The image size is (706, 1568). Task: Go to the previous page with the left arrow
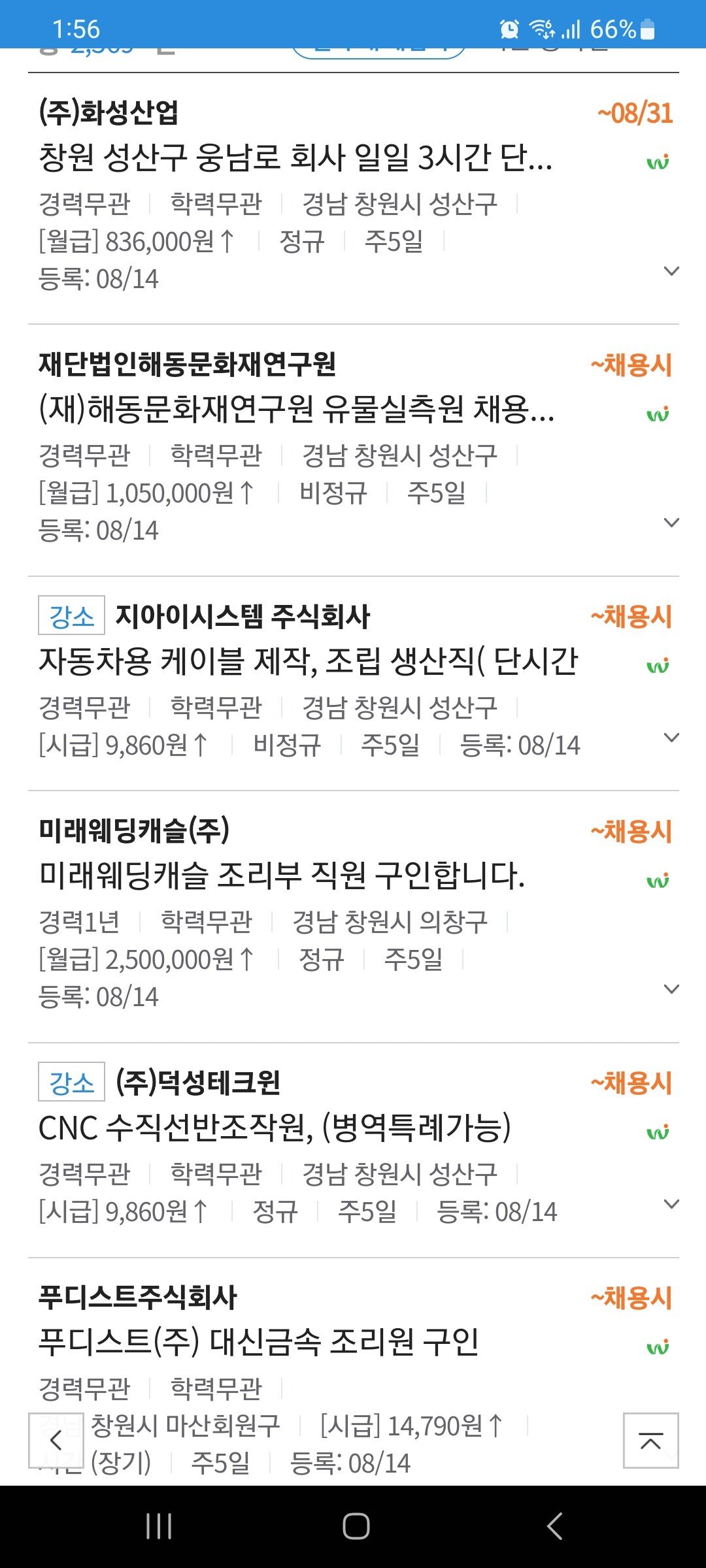click(x=56, y=1440)
